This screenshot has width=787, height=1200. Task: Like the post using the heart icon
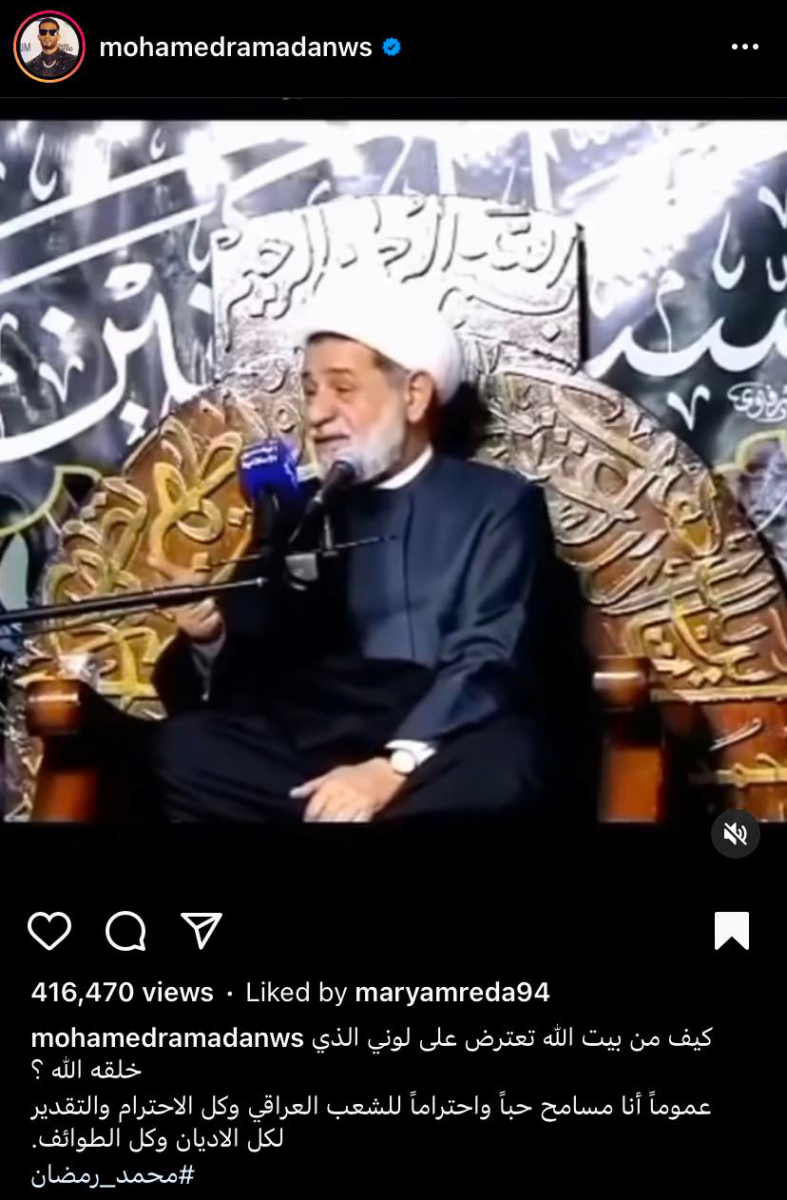click(51, 931)
